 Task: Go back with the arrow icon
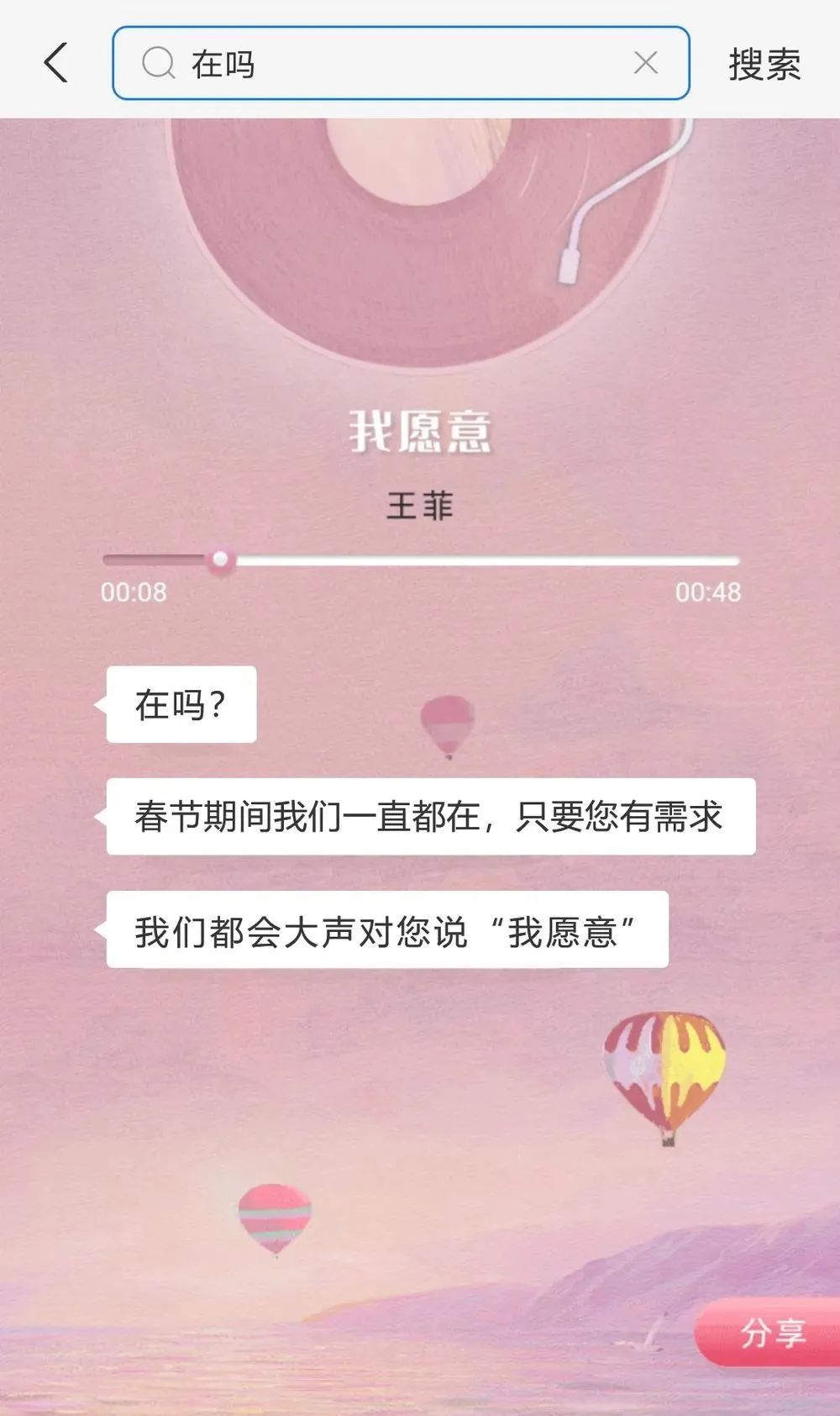[x=55, y=63]
